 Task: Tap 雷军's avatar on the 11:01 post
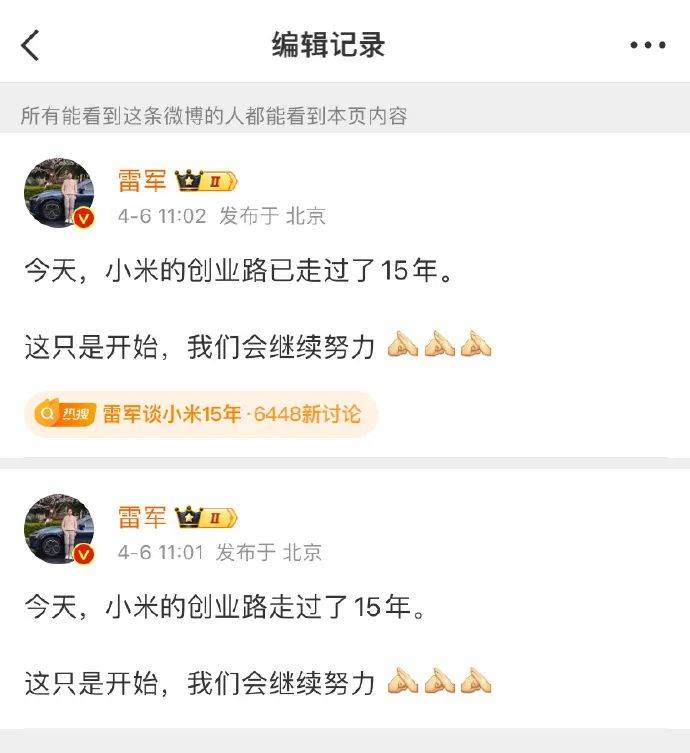[58, 529]
